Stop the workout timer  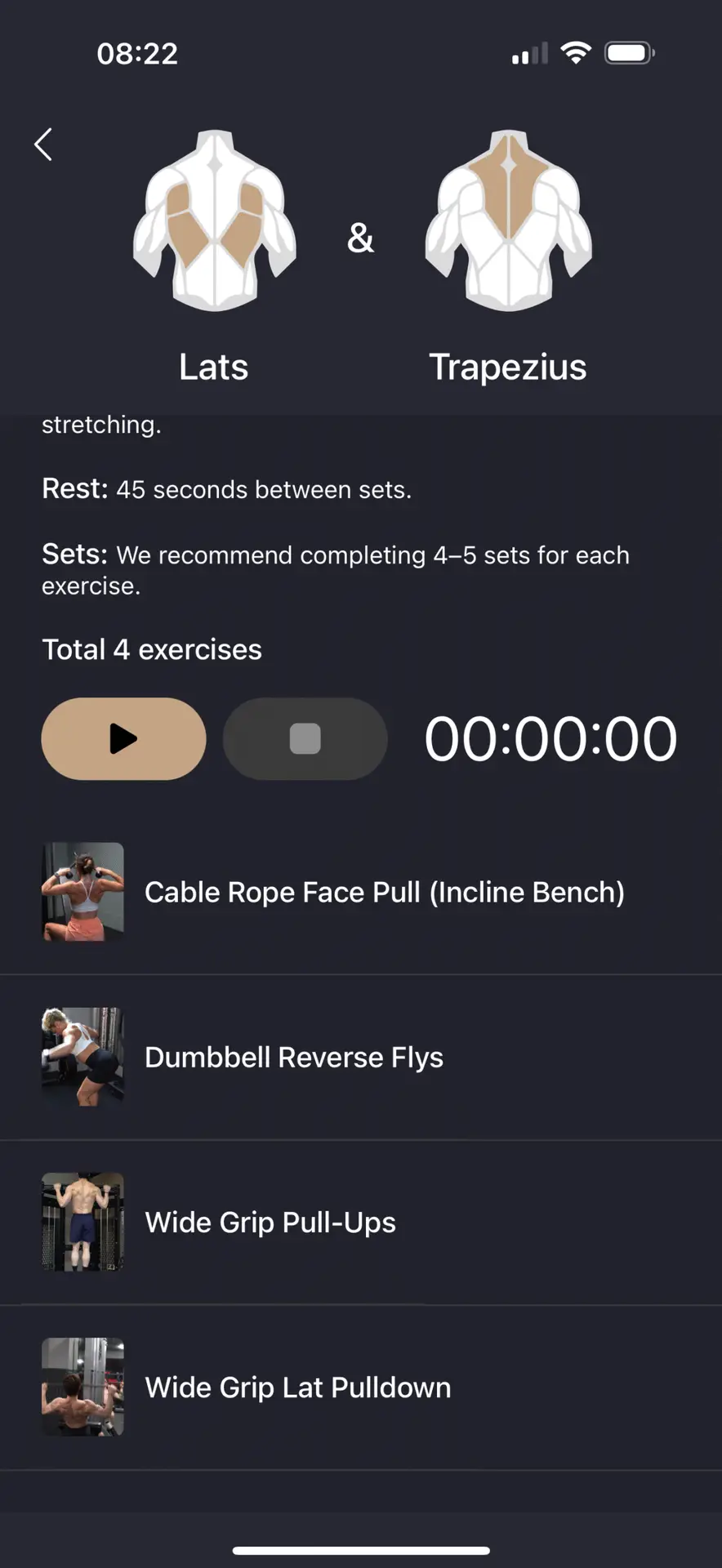tap(305, 738)
